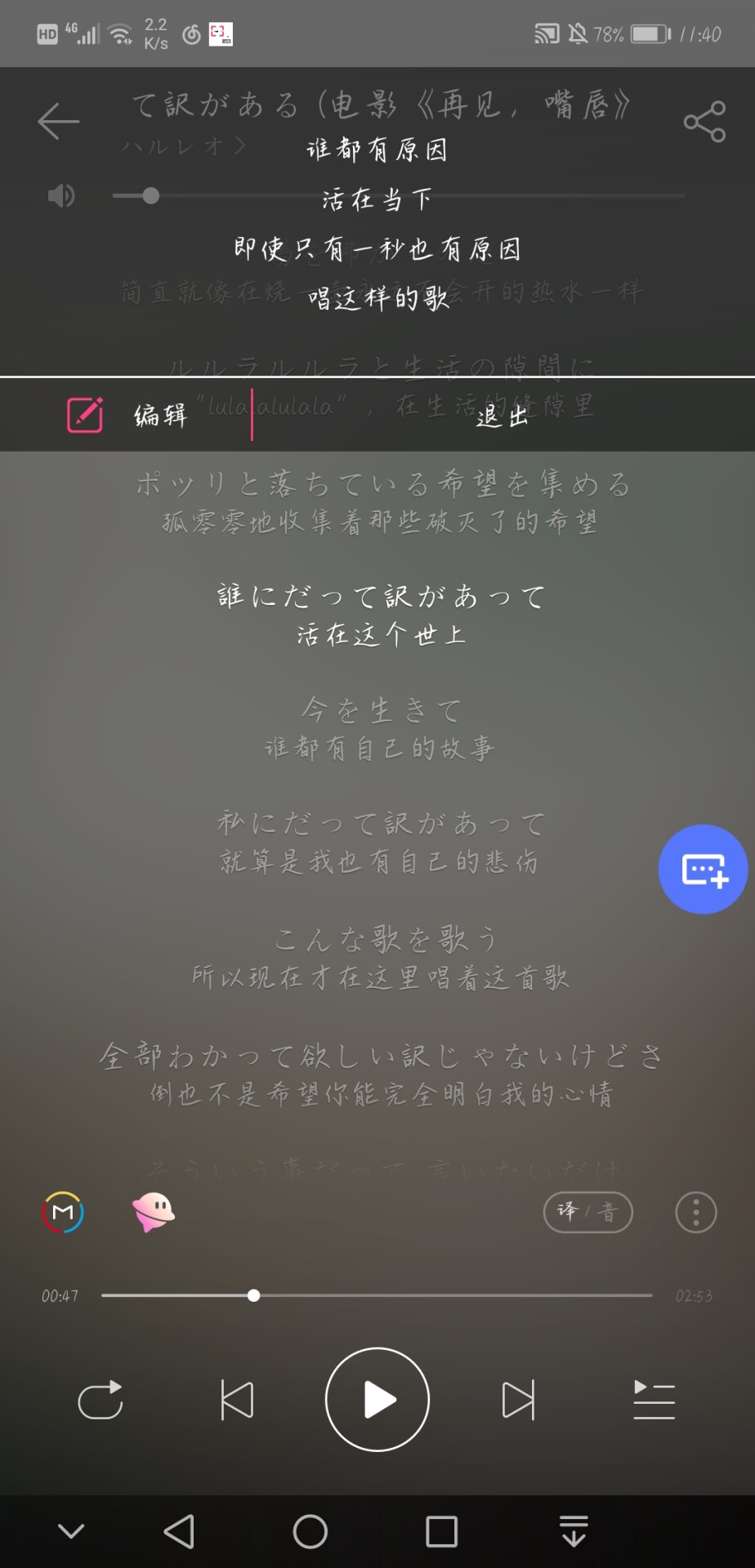Skip to the next track
The width and height of the screenshot is (755, 1568).
pyautogui.click(x=518, y=1400)
